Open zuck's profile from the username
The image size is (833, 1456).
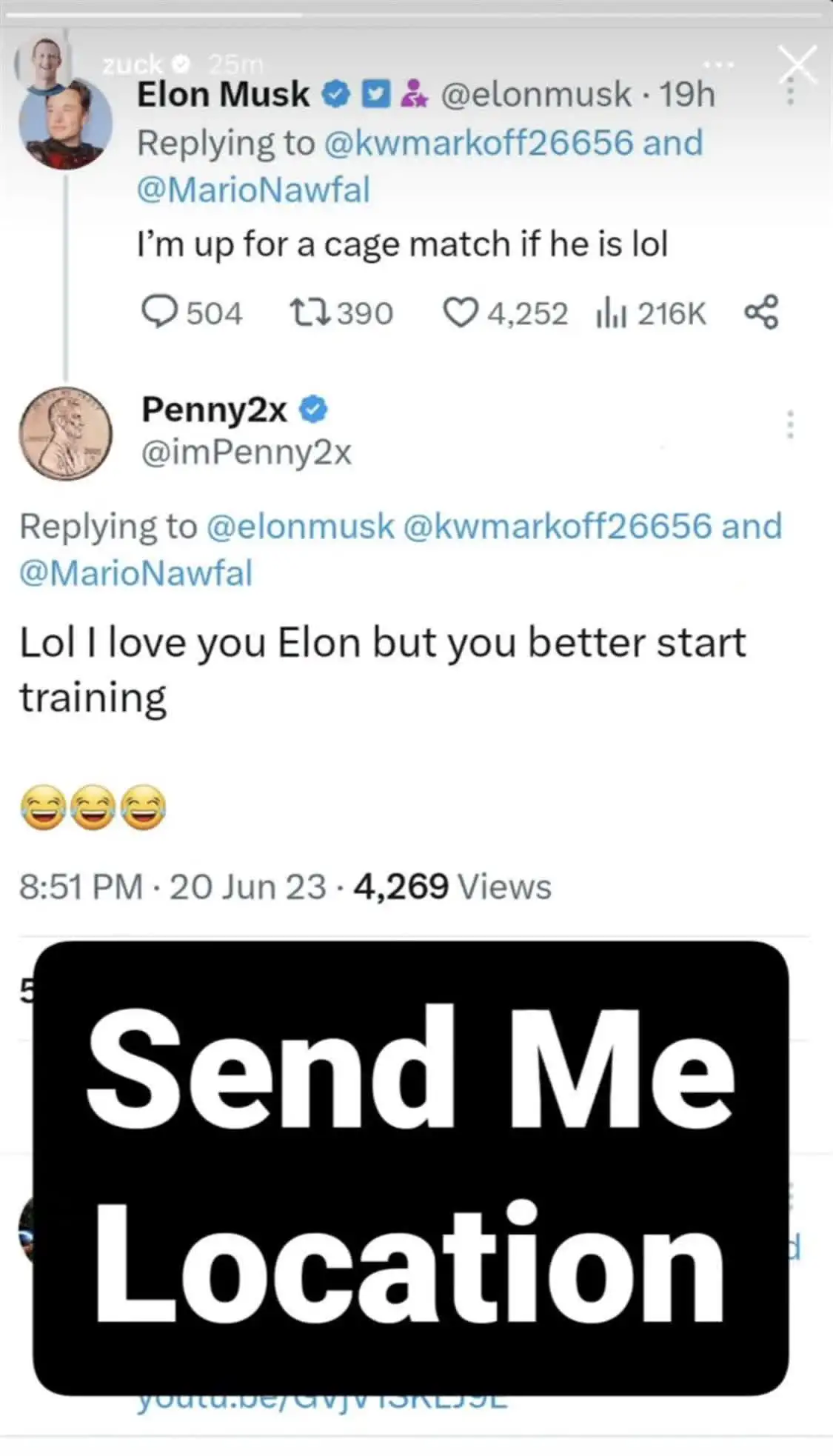(x=132, y=64)
